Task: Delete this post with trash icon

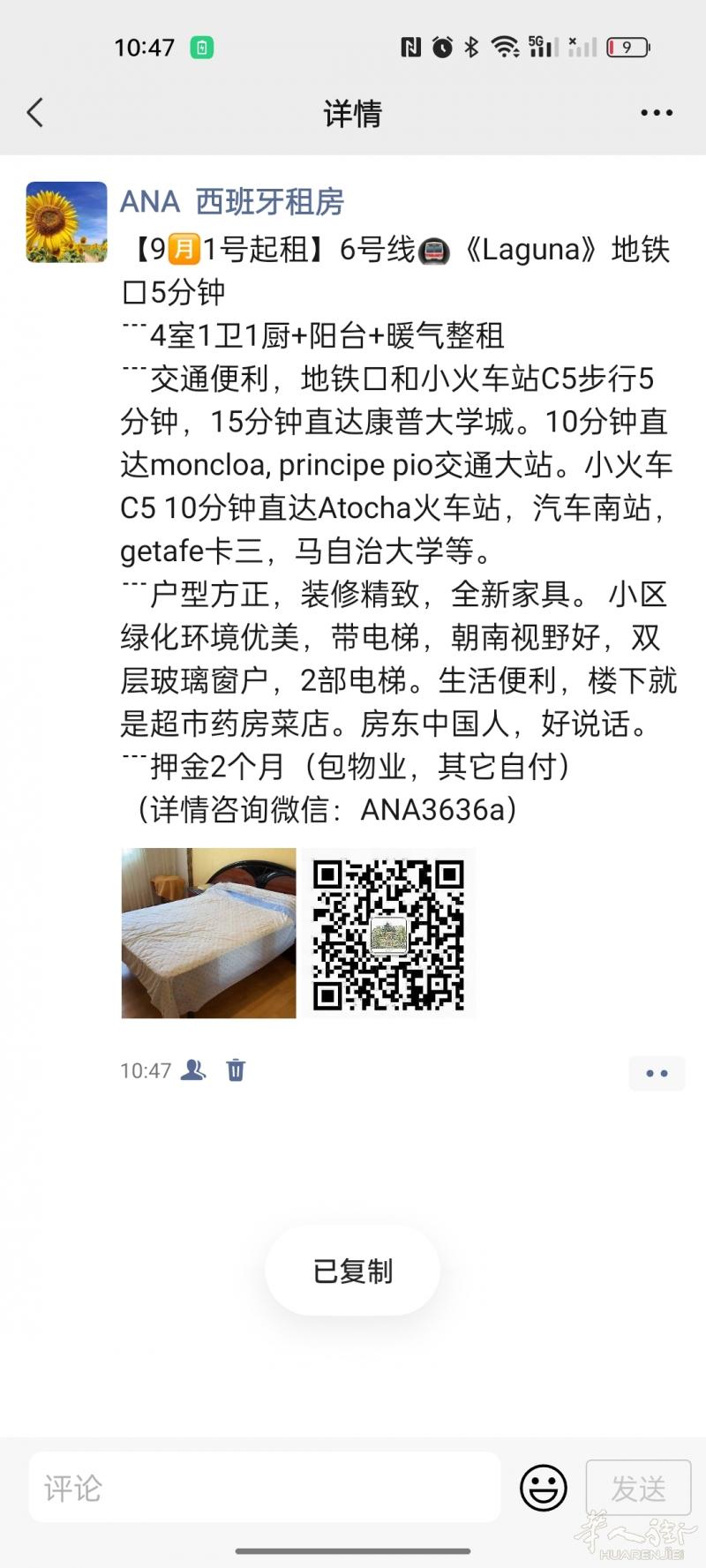Action: pos(236,1070)
